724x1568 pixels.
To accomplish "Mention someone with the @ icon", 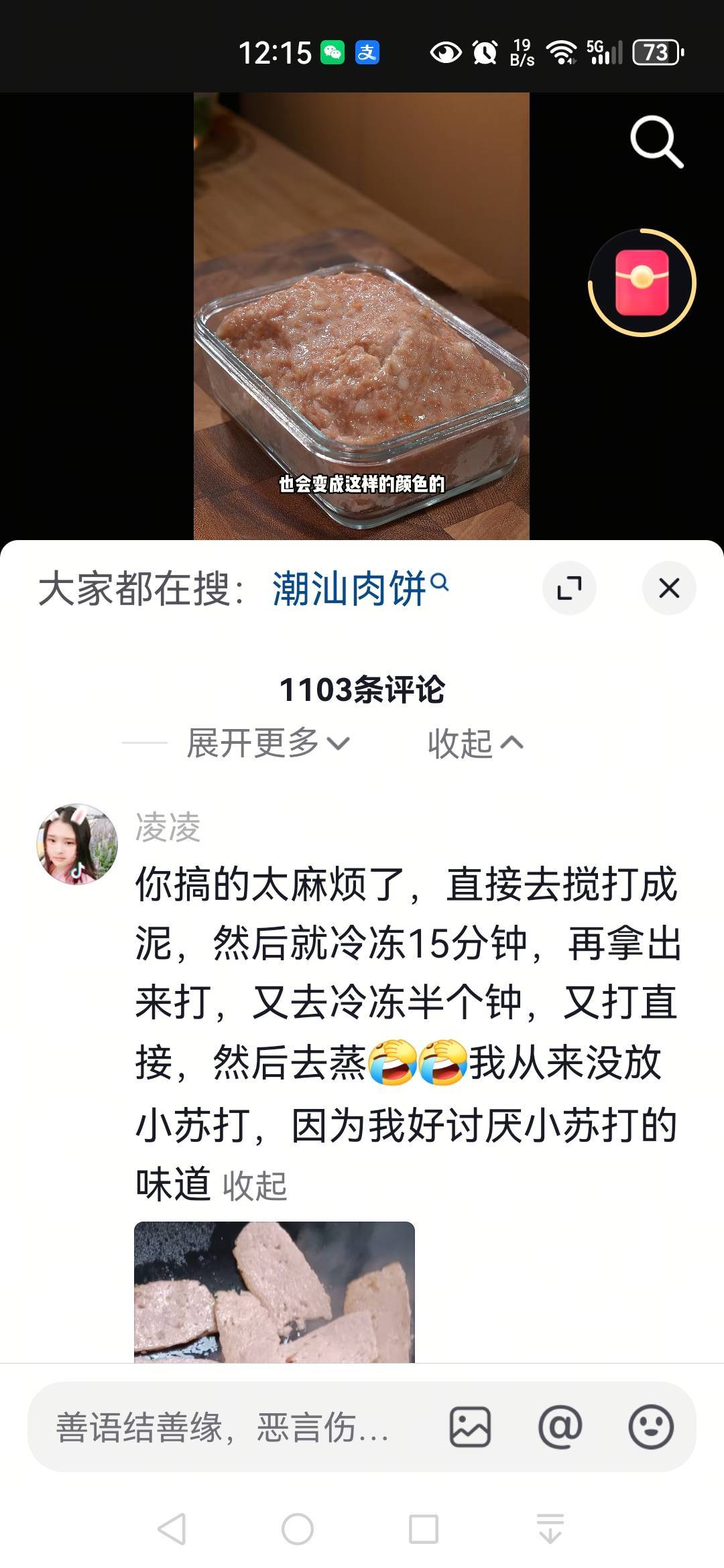I will coord(560,1427).
